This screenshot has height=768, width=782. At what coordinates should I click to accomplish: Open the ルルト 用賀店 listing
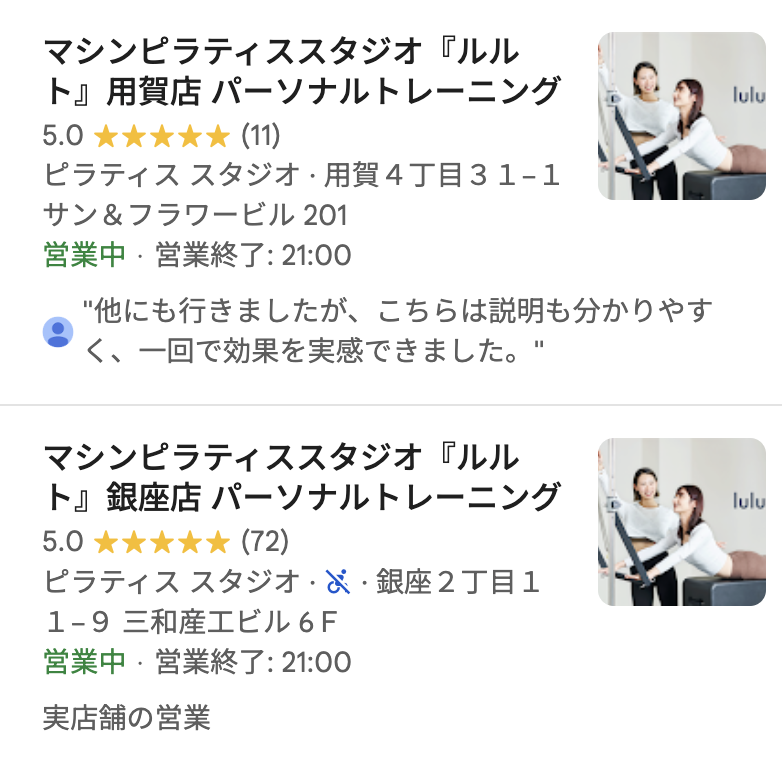pyautogui.click(x=300, y=70)
